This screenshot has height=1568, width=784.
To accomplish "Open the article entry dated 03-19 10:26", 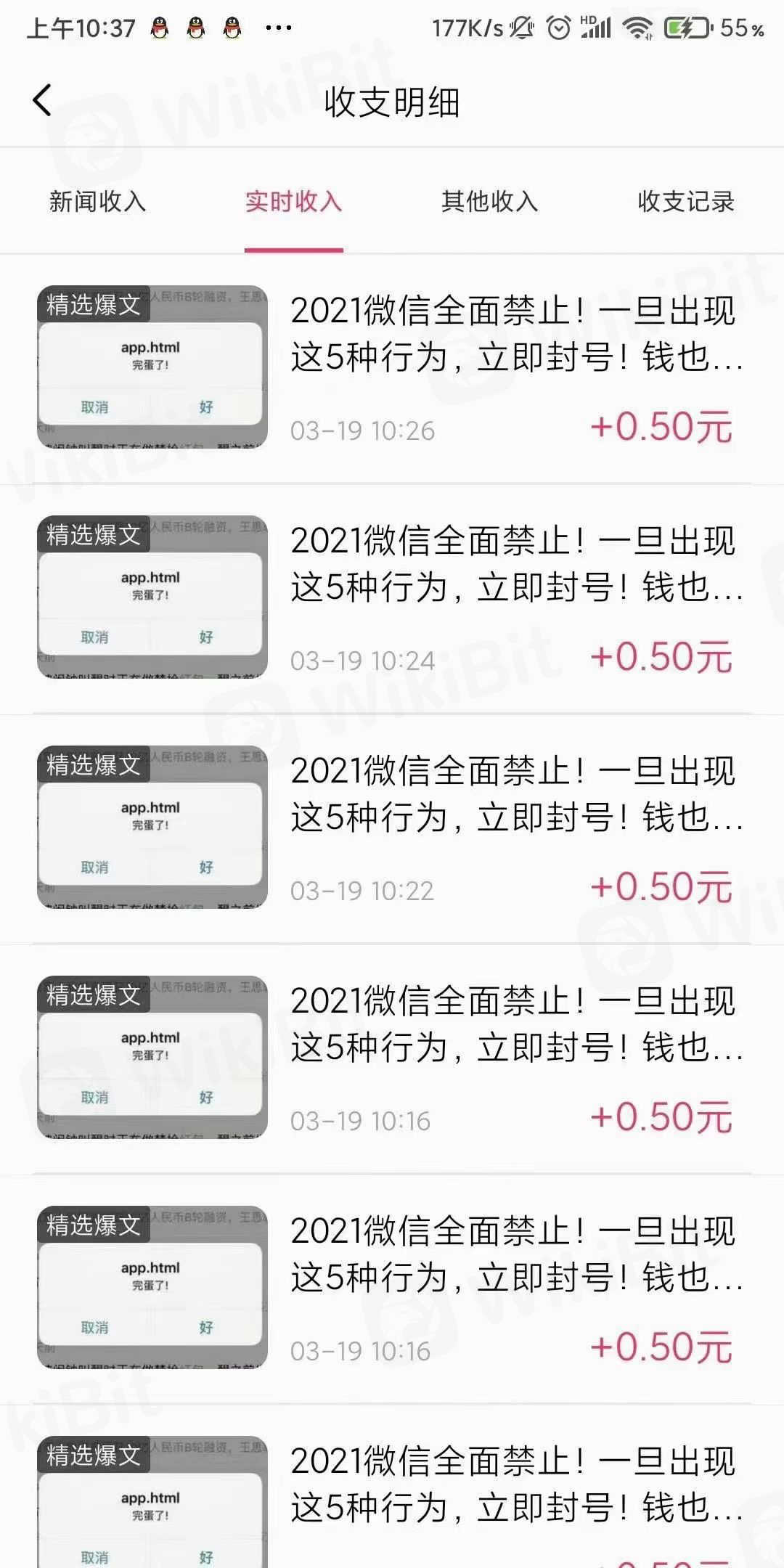I will [x=392, y=368].
